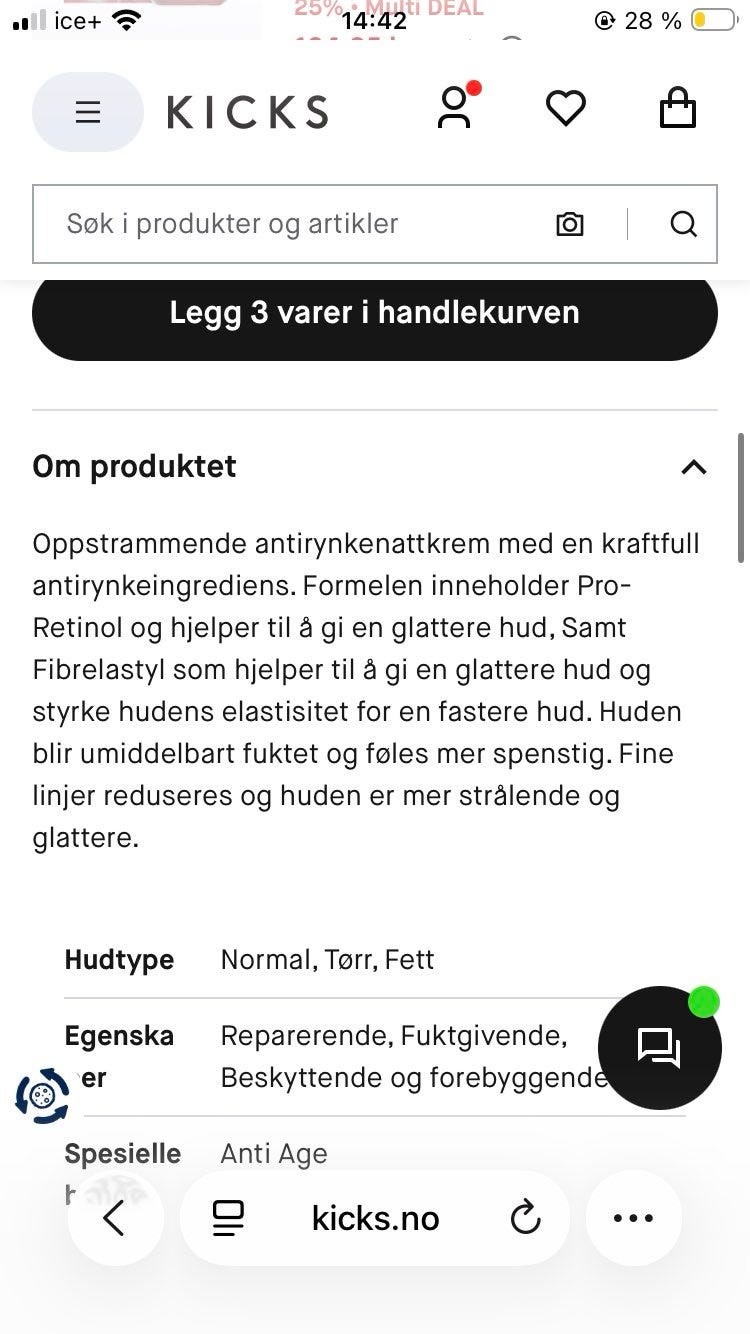Reload the kicks.no page

[525, 1218]
